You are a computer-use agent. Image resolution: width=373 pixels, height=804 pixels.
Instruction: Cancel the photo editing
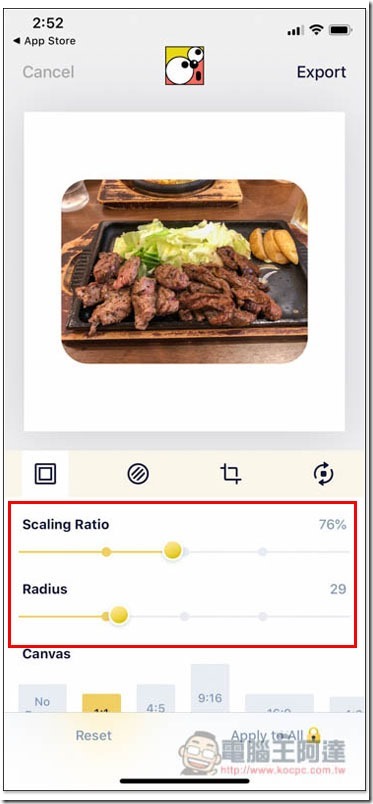48,72
